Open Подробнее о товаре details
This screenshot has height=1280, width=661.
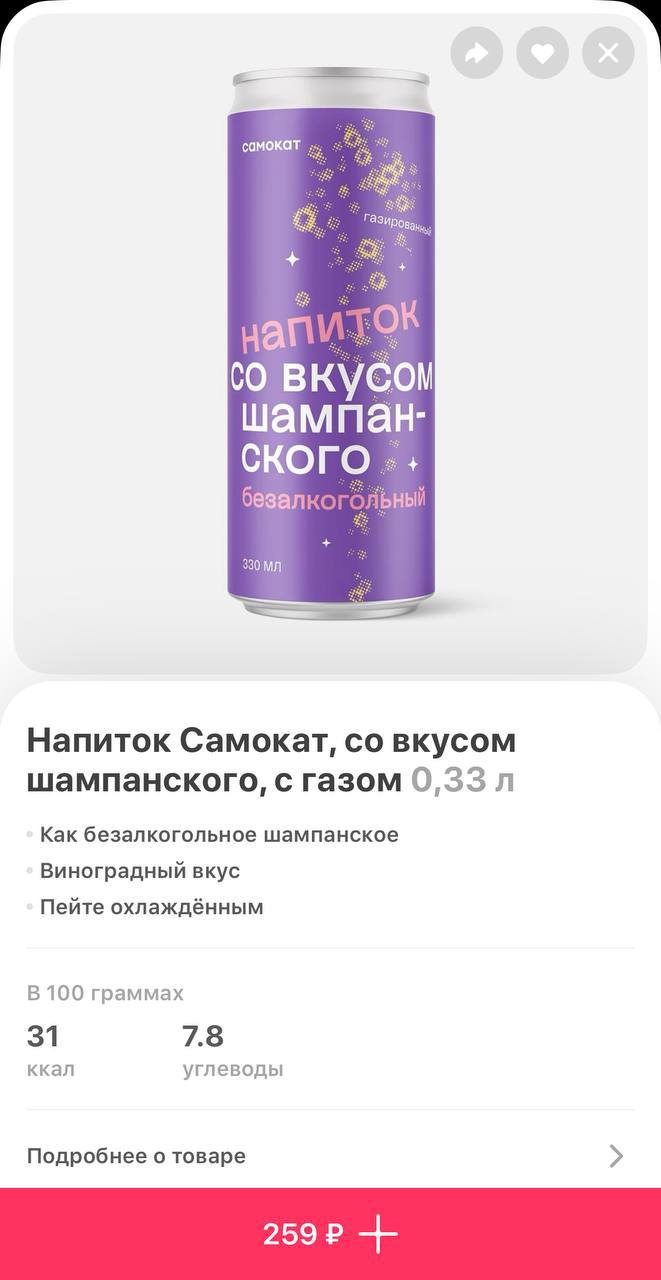coord(330,1156)
